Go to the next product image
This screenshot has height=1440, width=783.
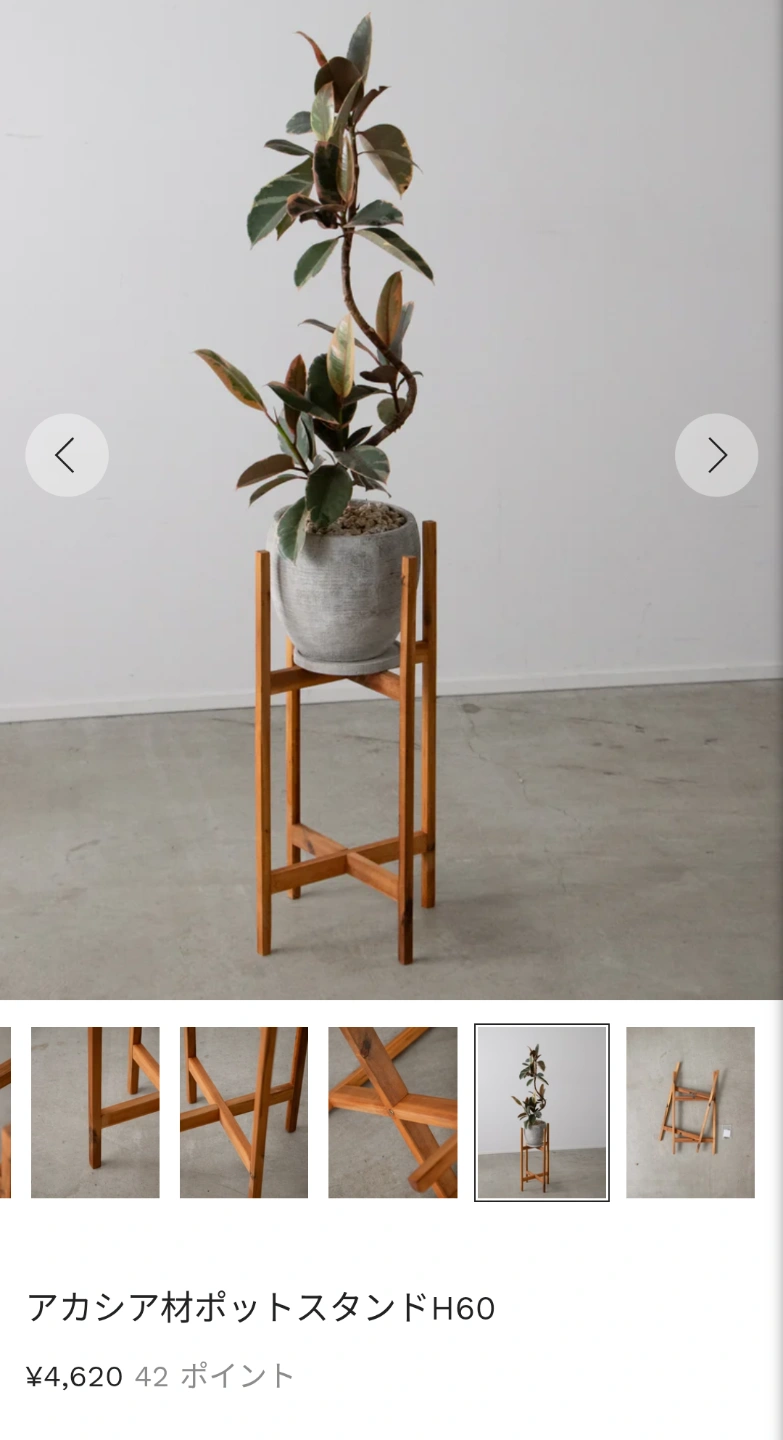716,455
